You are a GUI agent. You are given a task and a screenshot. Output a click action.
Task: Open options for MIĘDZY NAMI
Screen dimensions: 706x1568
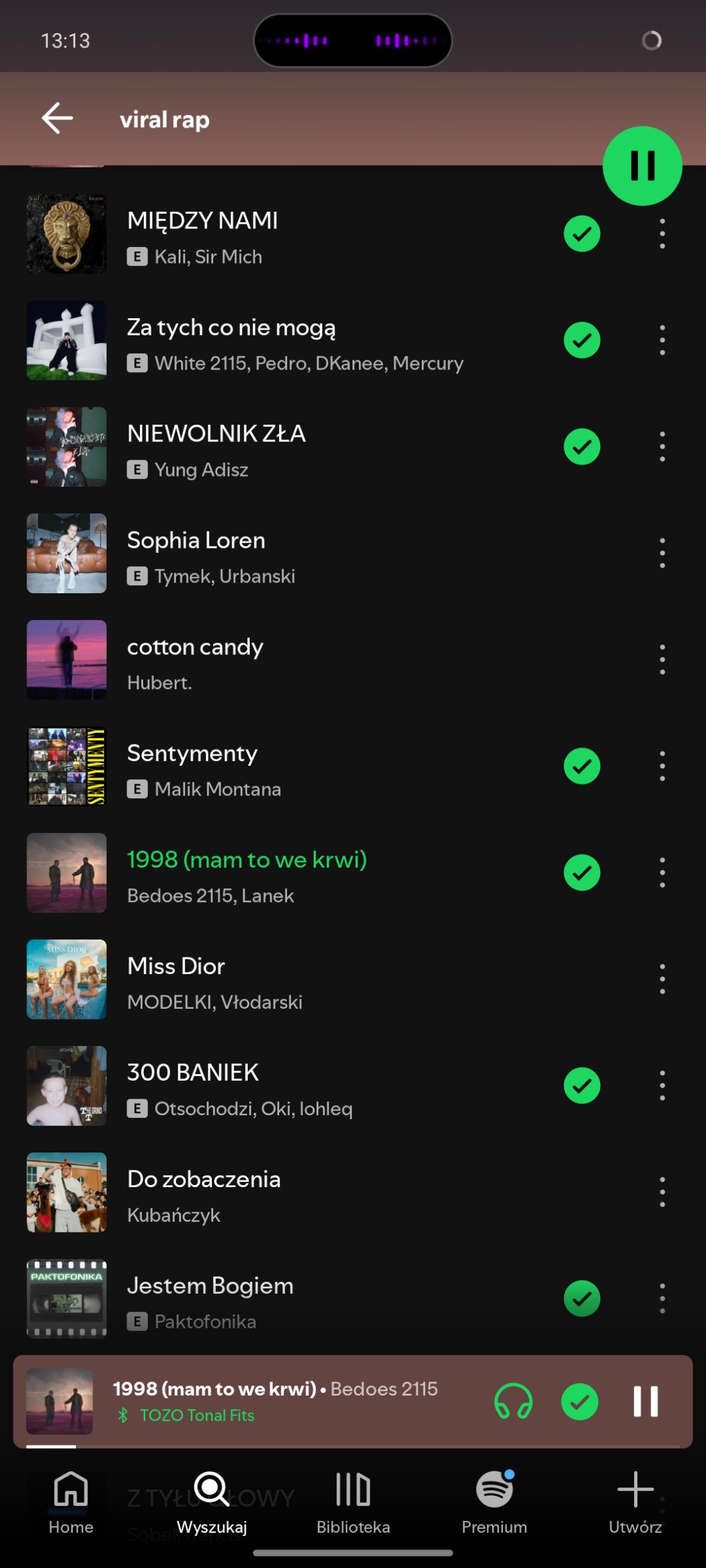[x=661, y=234]
